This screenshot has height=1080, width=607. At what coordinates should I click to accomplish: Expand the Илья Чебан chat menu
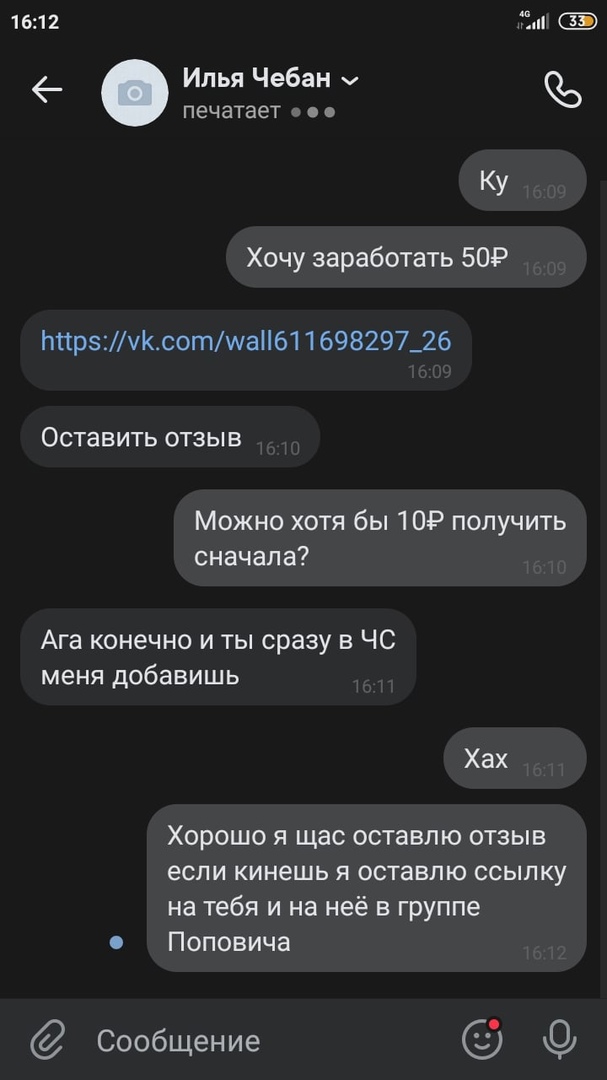tap(349, 79)
